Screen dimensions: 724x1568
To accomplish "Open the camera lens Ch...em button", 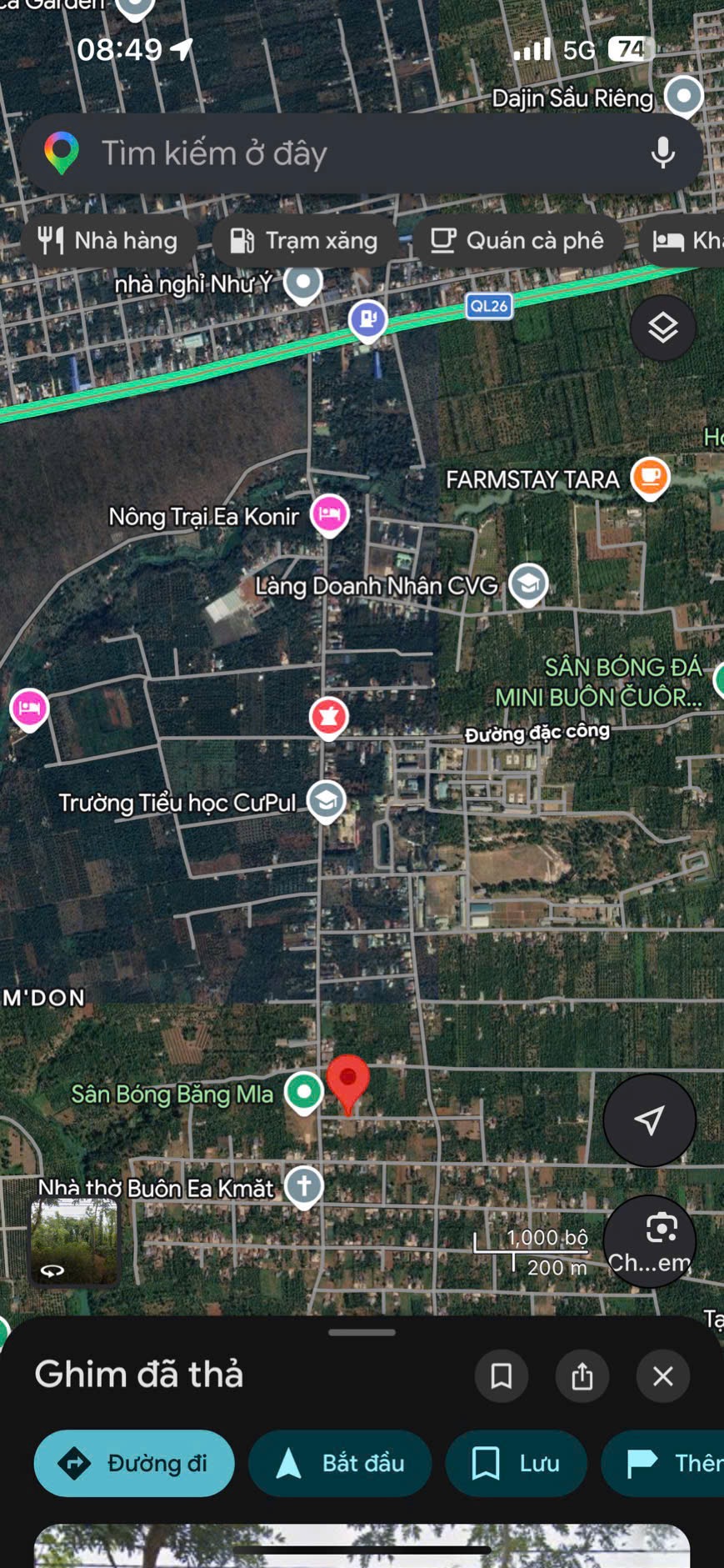I will tap(650, 1242).
